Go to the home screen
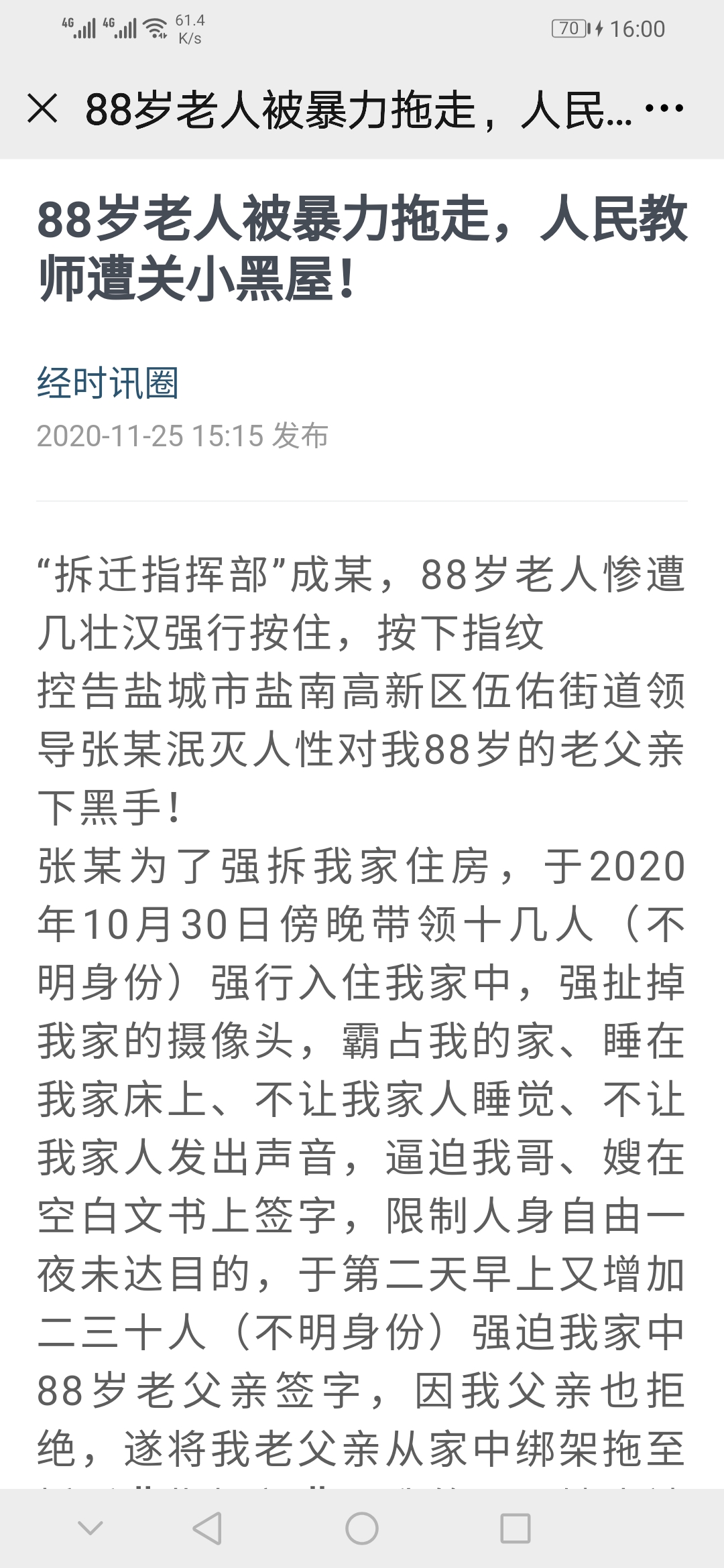This screenshot has height=1568, width=724. point(362,1529)
